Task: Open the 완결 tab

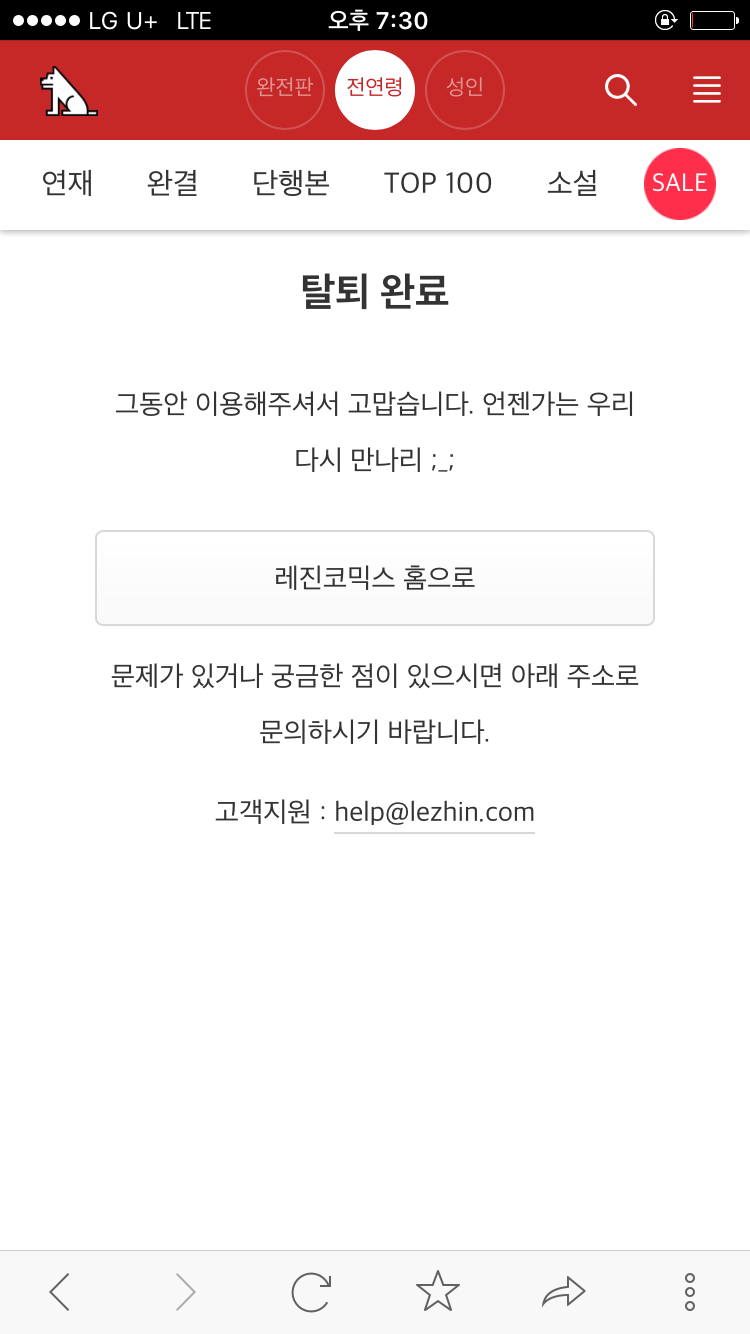Action: coord(172,183)
